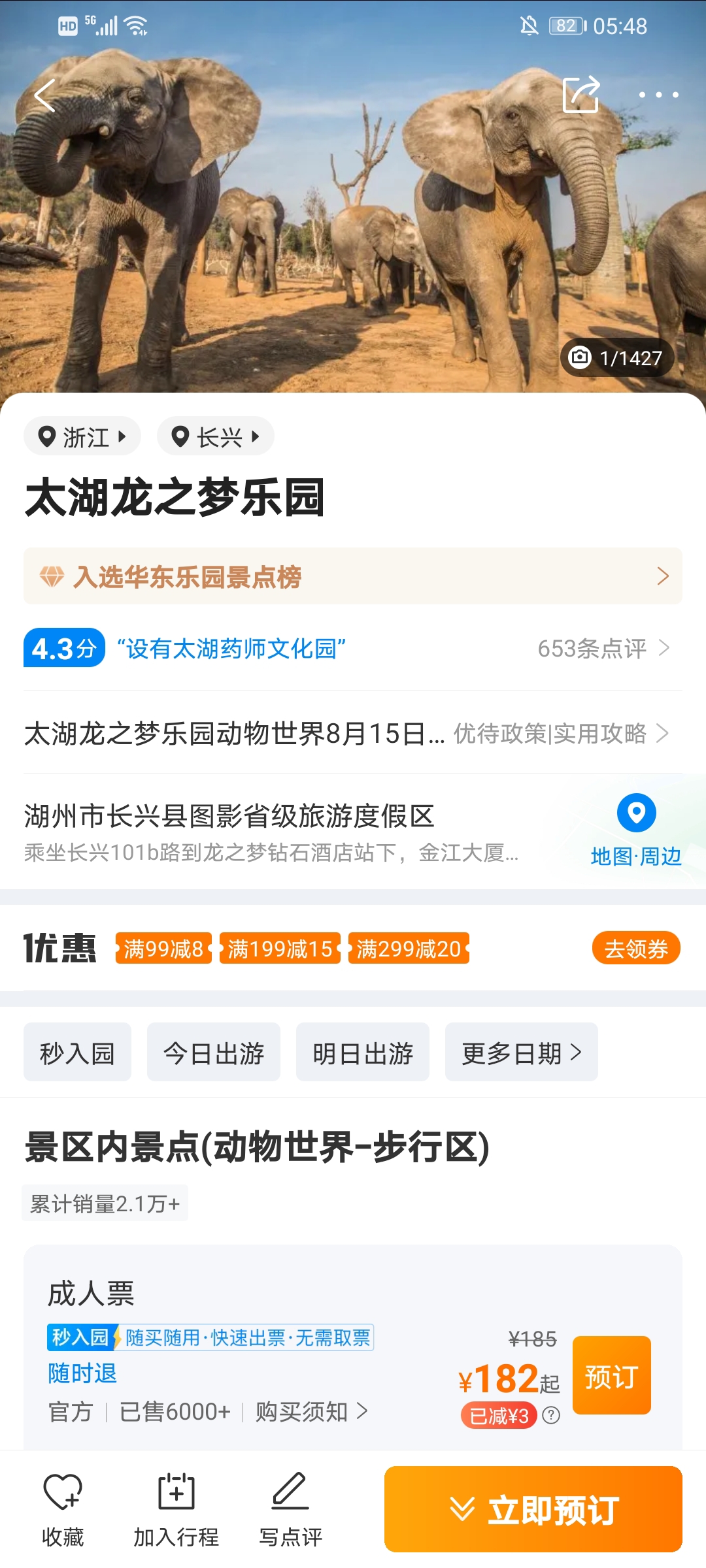Tap 立即预订 to book now
This screenshot has height=1568, width=706.
click(x=533, y=1510)
